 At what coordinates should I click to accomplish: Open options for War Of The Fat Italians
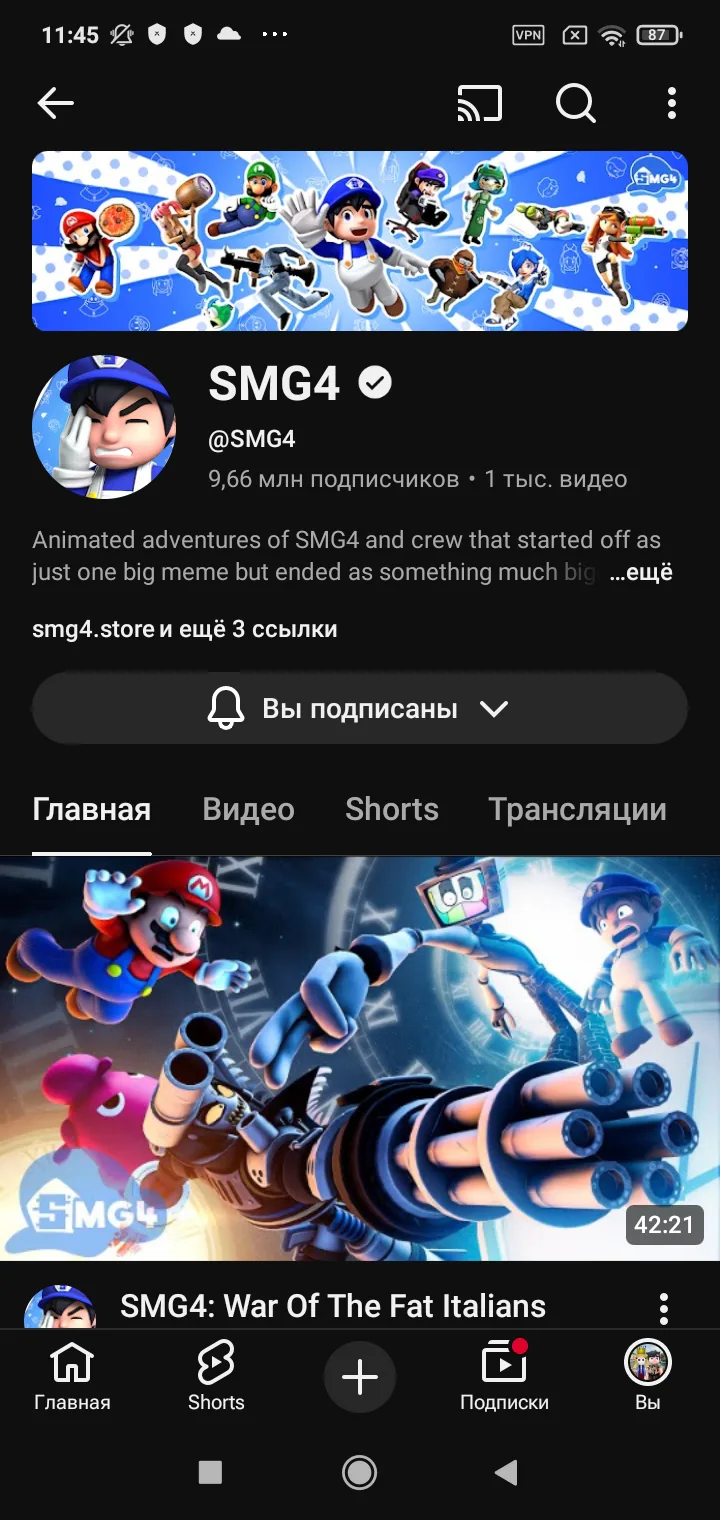(x=663, y=1307)
